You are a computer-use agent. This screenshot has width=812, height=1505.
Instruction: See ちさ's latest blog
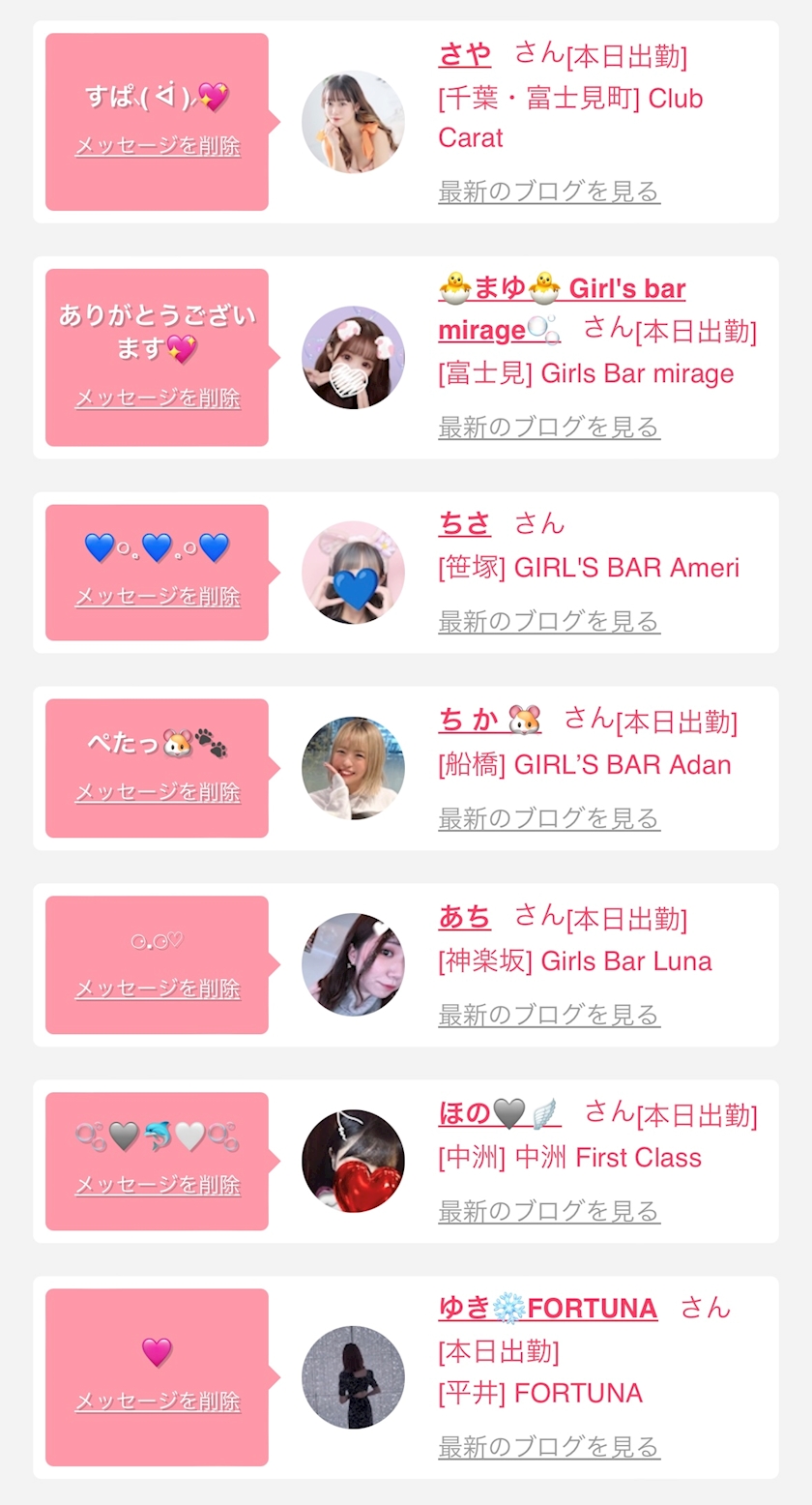549,621
